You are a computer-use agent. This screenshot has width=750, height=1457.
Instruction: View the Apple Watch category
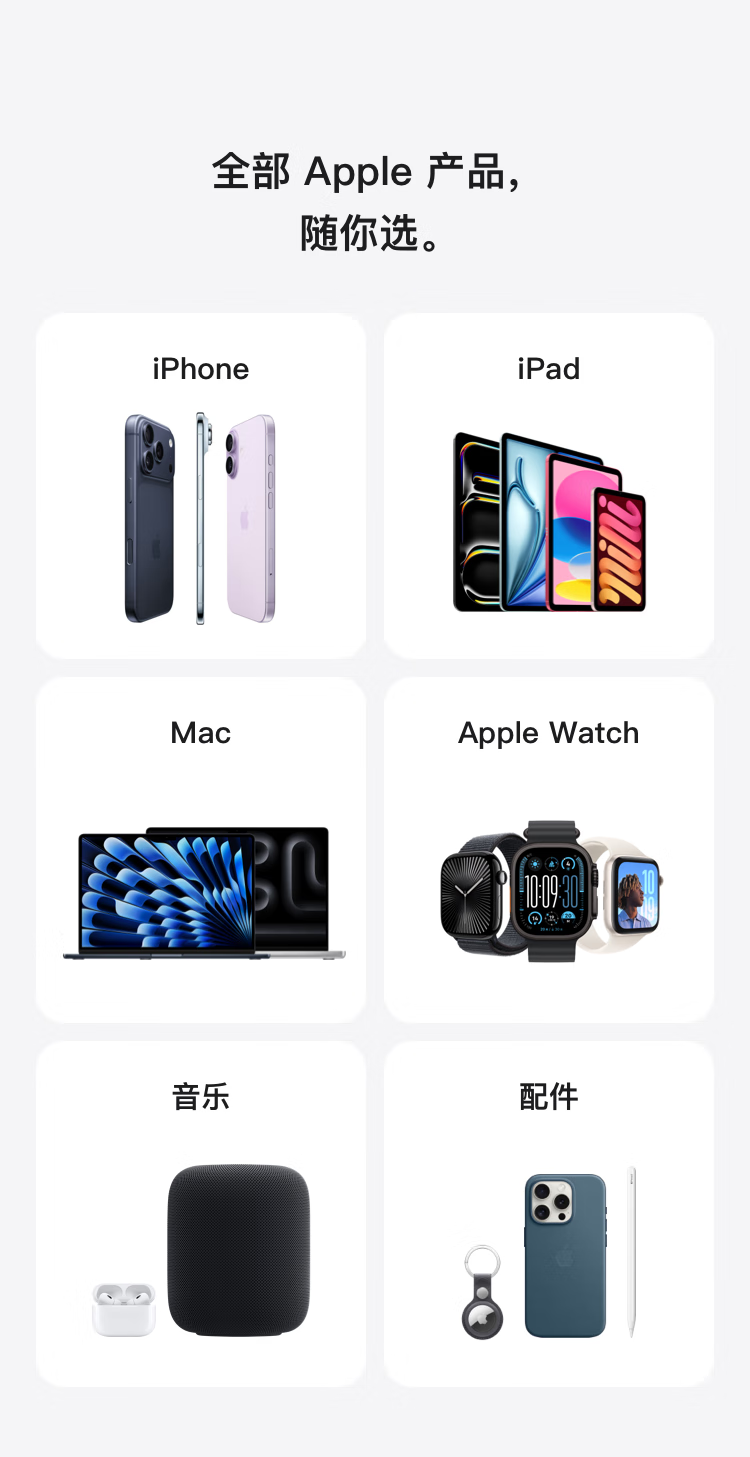click(x=548, y=850)
